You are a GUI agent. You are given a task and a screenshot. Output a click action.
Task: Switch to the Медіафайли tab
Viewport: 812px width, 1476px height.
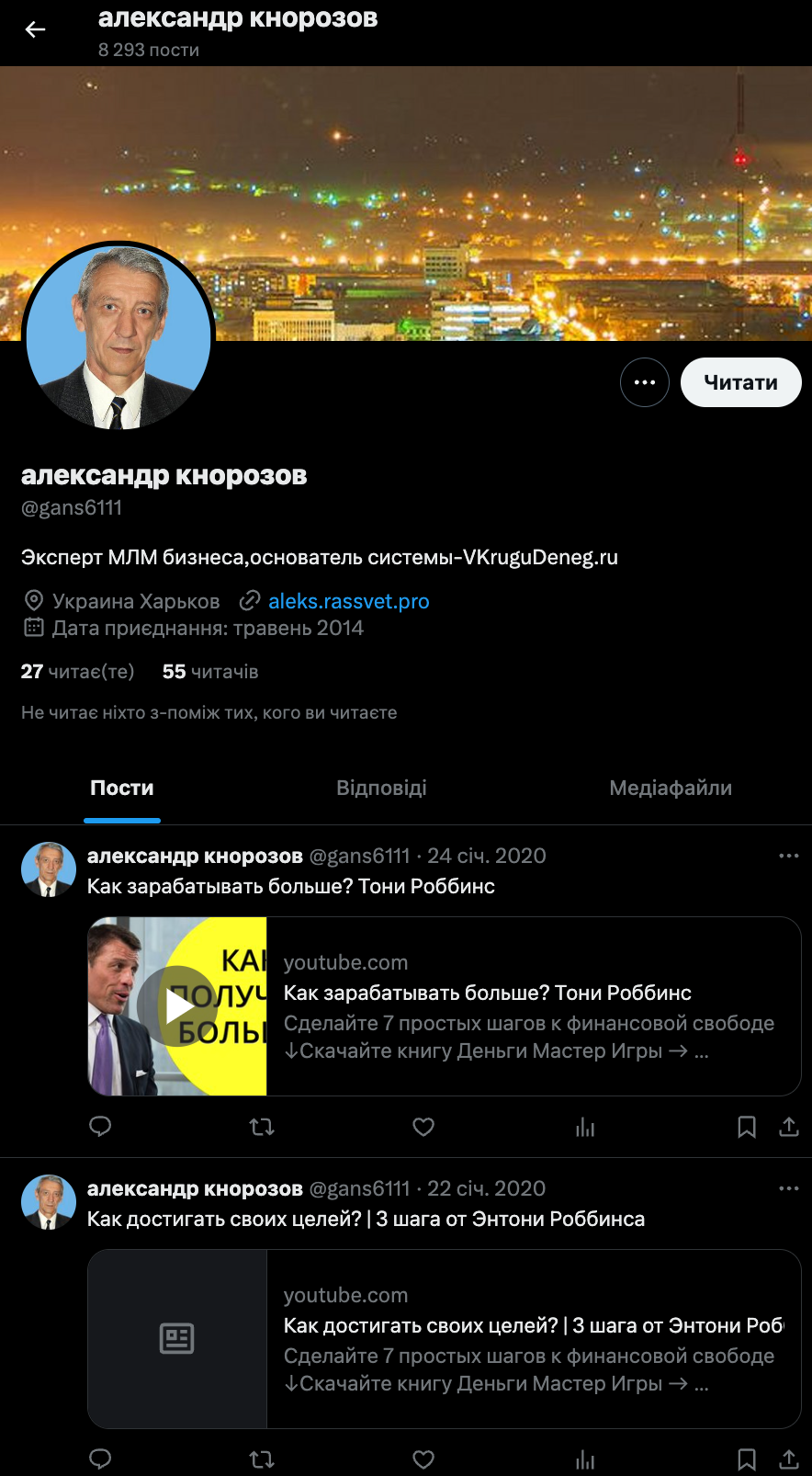671,788
